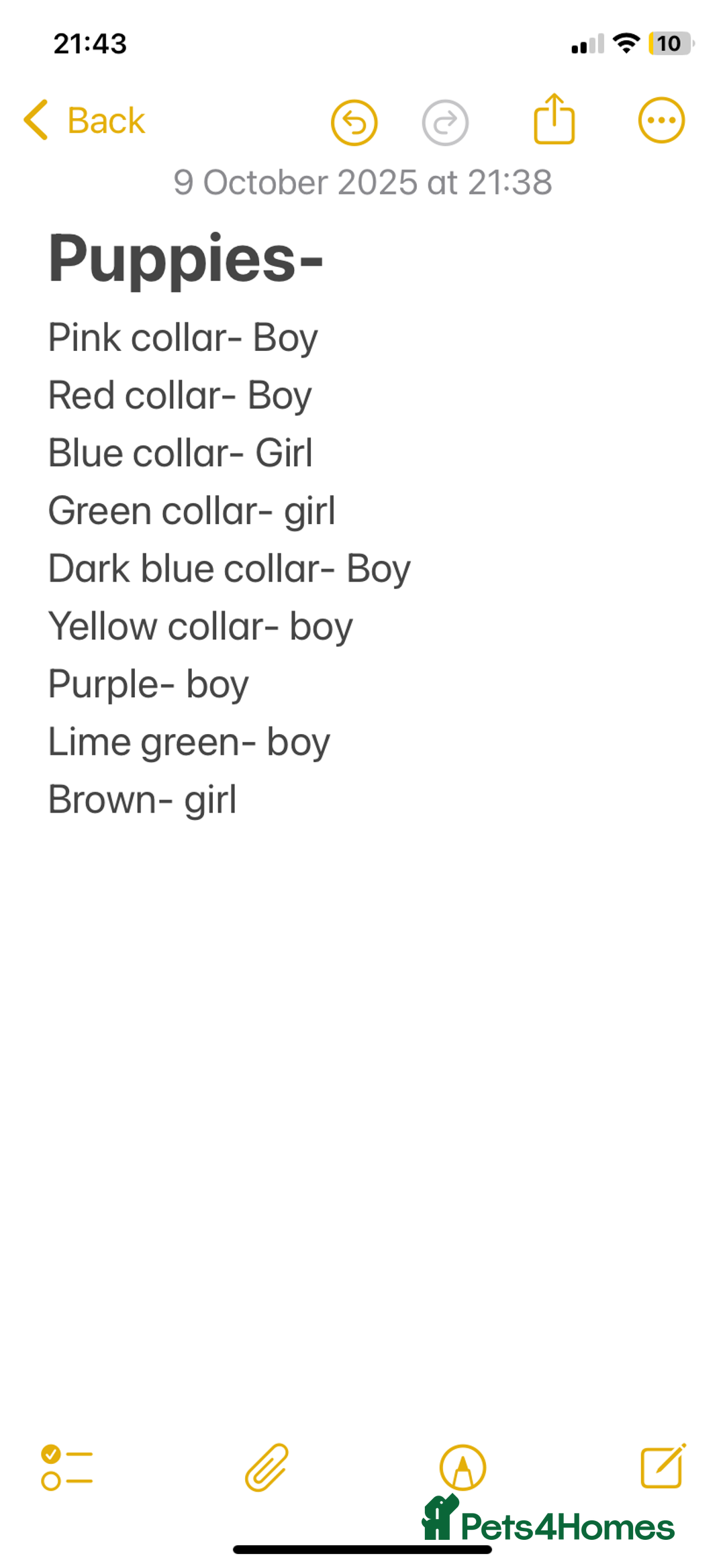Open the markup pen tool
This screenshot has width=725, height=1568.
click(x=463, y=1467)
